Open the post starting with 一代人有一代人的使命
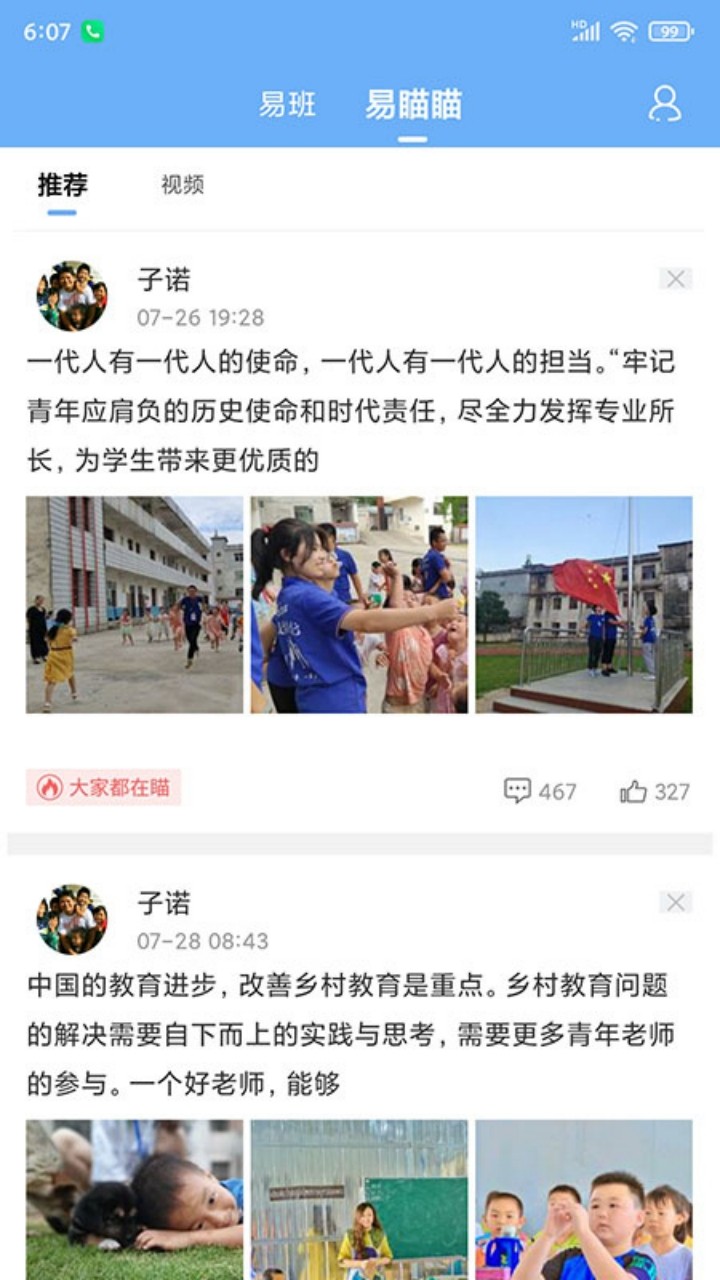Image resolution: width=720 pixels, height=1280 pixels. (350, 411)
